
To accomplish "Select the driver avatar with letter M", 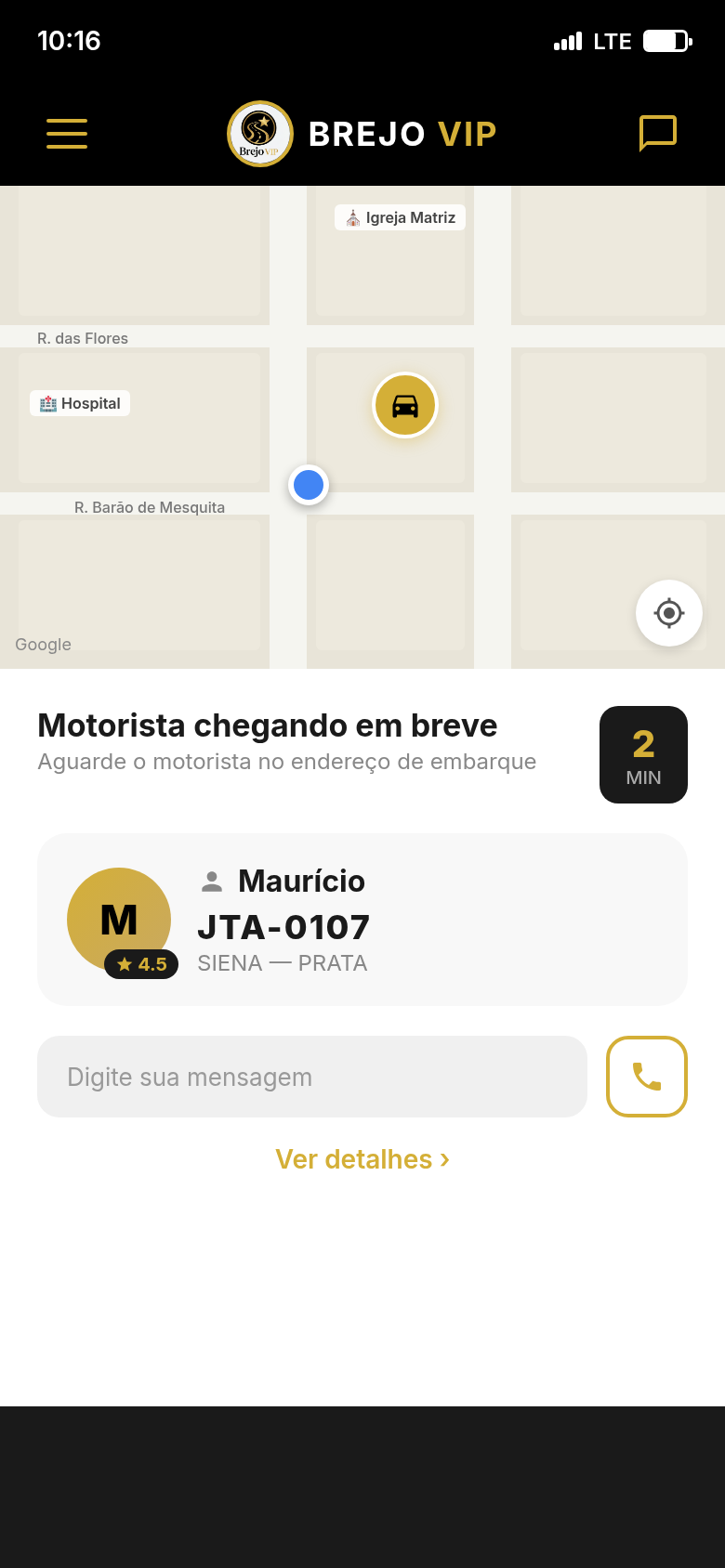I will 119,920.
